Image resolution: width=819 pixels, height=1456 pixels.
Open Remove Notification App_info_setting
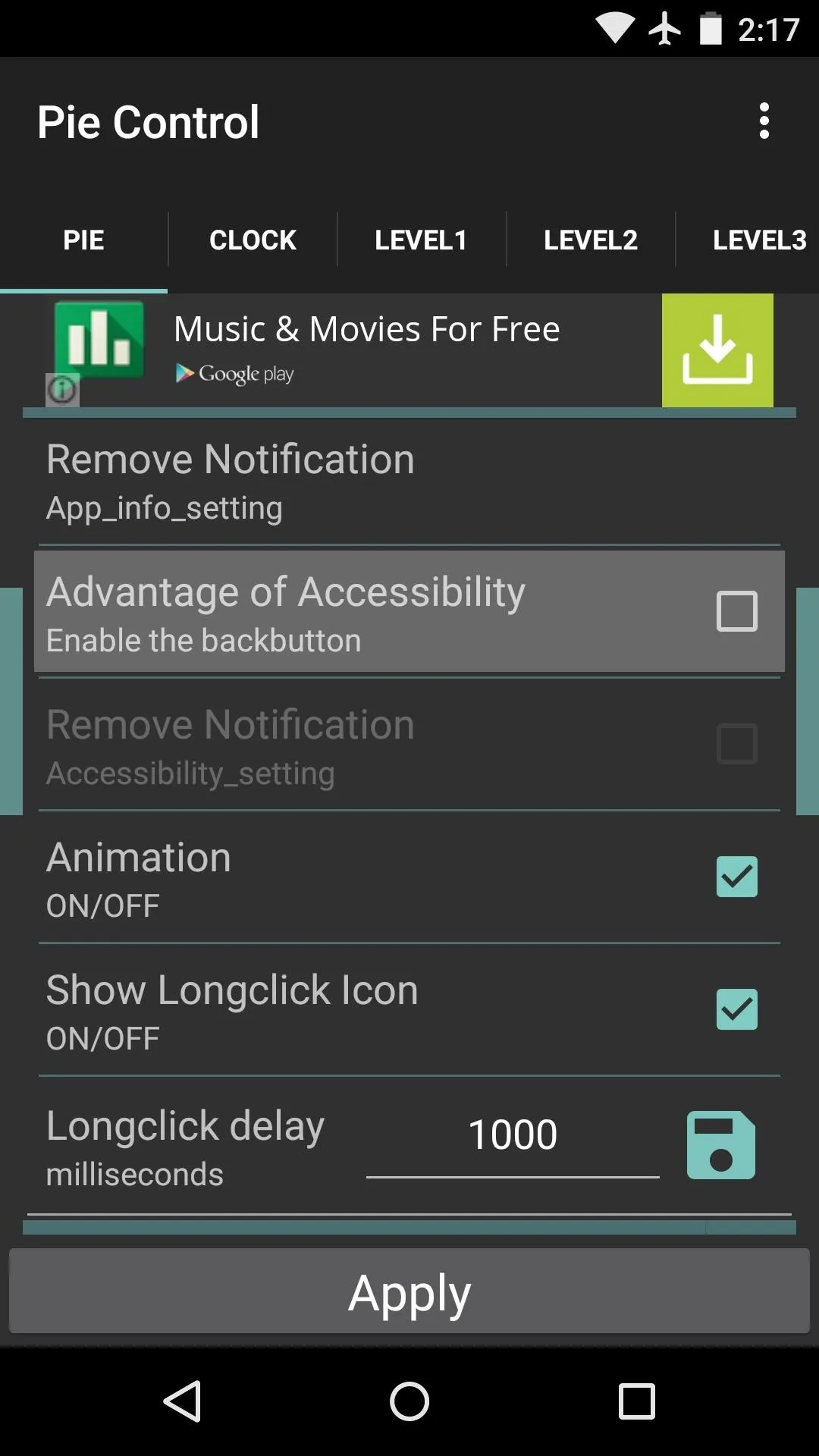tap(409, 482)
